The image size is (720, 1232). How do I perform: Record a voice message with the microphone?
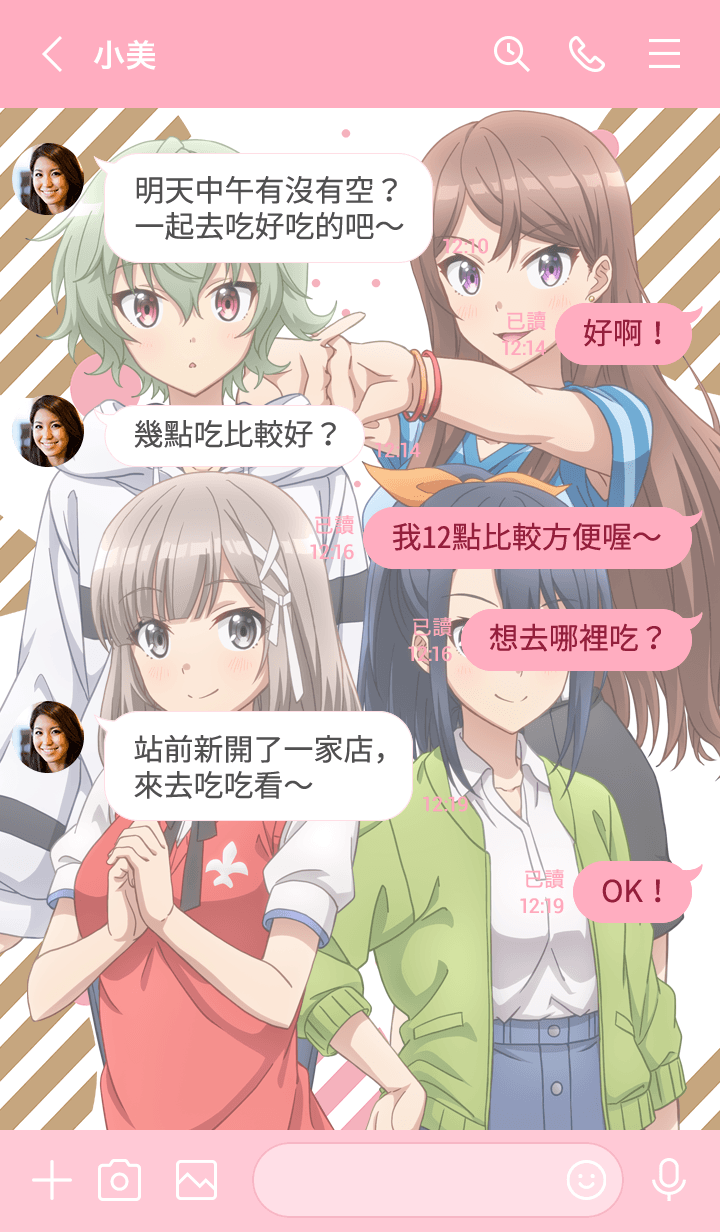point(668,1181)
